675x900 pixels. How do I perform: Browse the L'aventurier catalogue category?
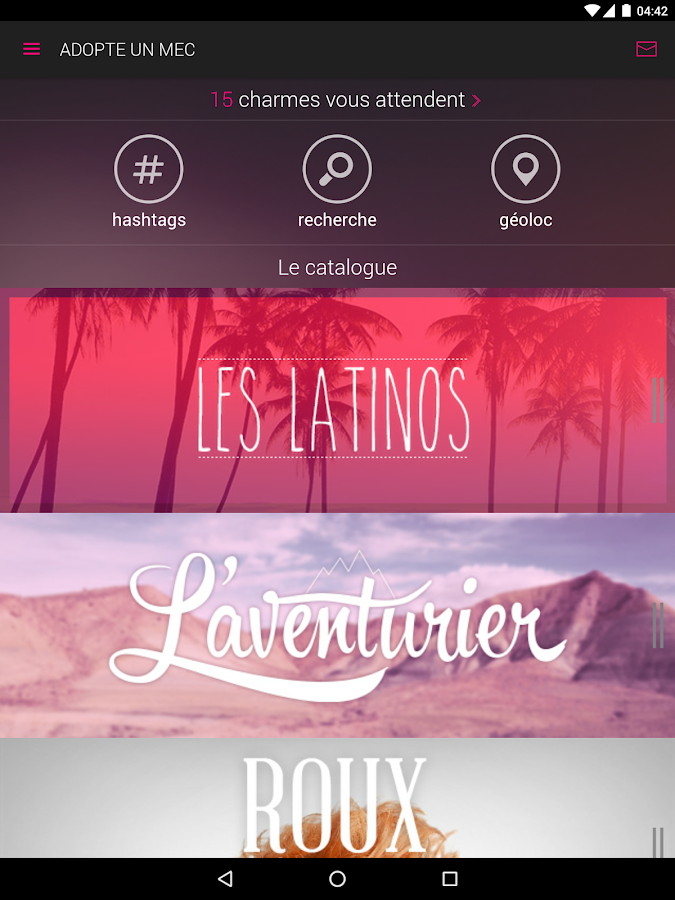tap(337, 626)
